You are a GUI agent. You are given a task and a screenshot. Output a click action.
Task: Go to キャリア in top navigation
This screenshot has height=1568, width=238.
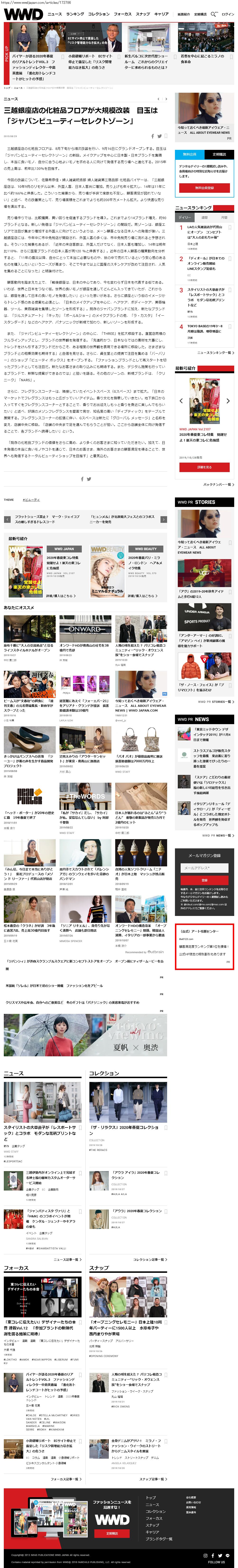pos(161,14)
